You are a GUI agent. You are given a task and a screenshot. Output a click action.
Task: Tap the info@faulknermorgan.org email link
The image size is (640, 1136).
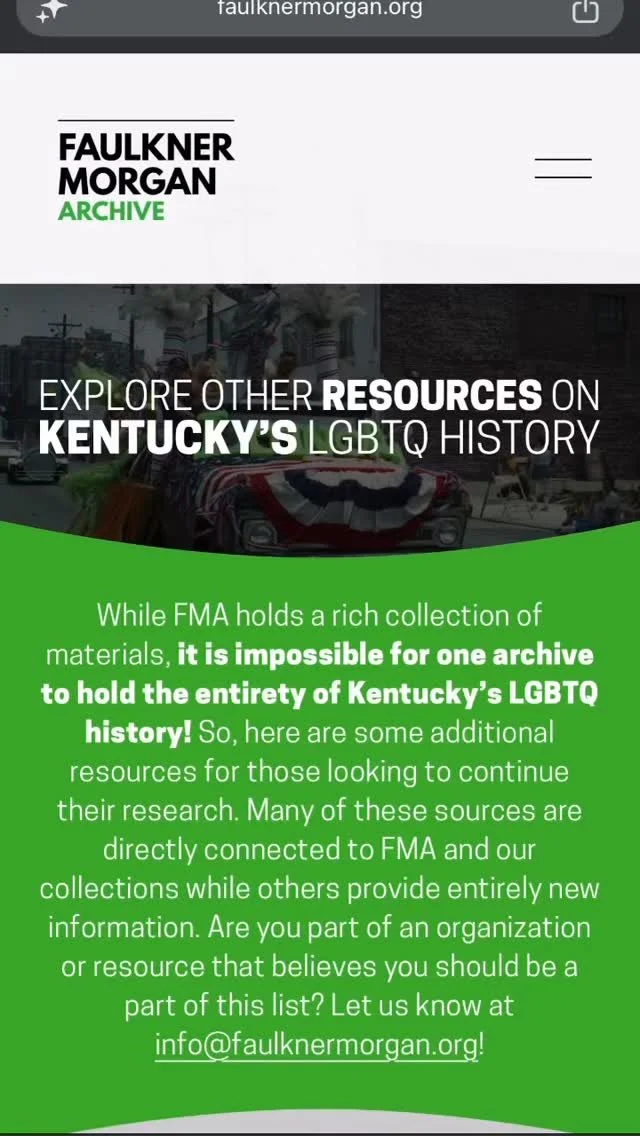click(x=317, y=1045)
